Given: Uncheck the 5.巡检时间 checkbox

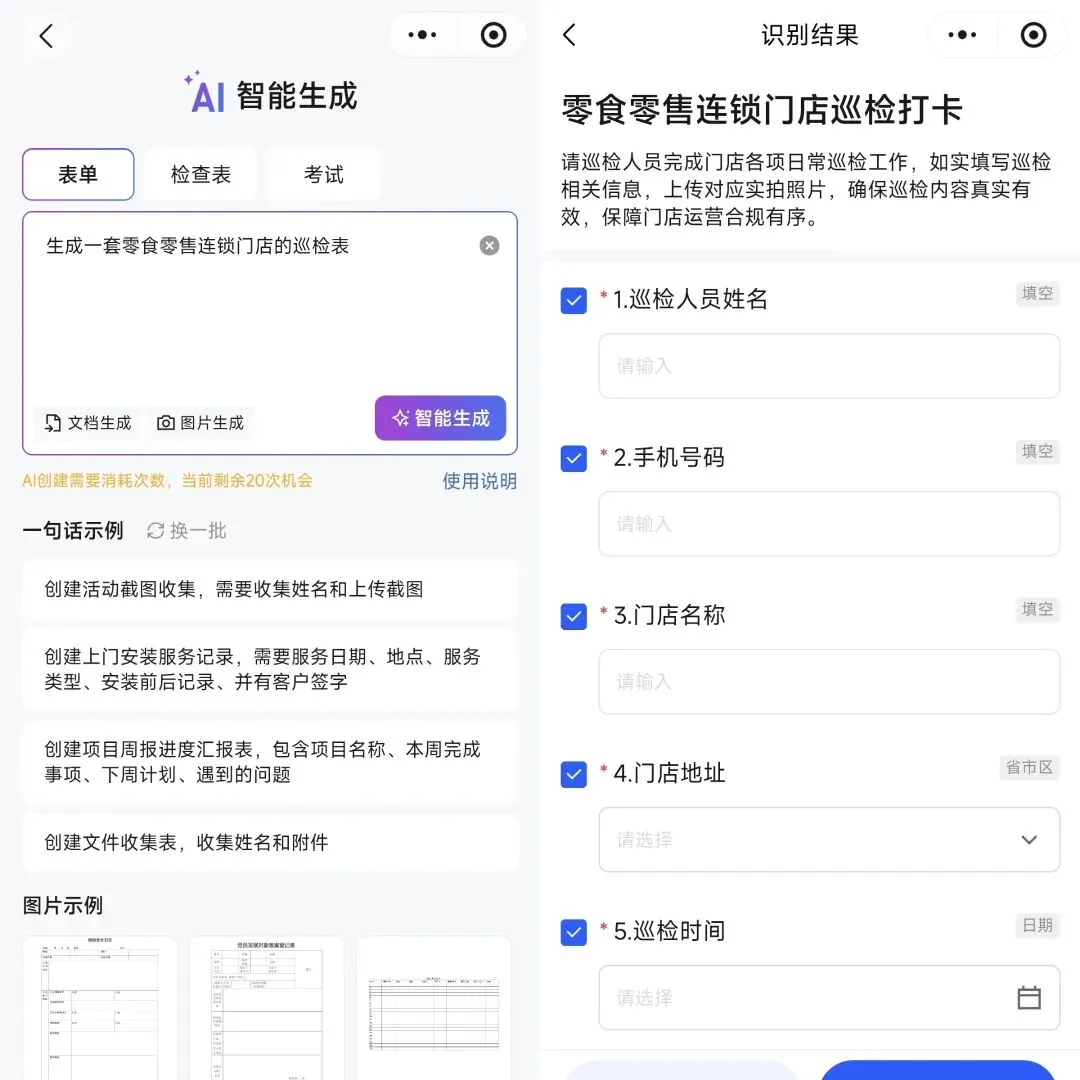Looking at the screenshot, I should [574, 933].
